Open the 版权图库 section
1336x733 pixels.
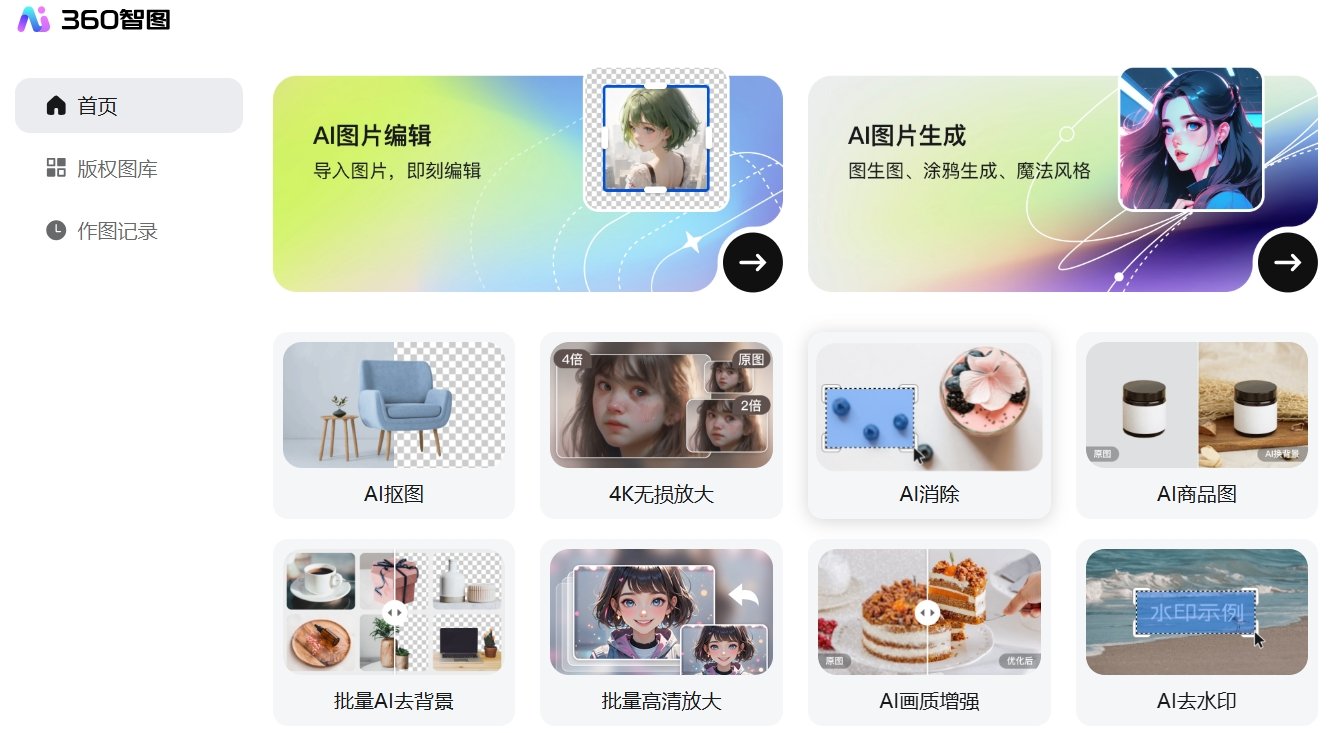116,169
